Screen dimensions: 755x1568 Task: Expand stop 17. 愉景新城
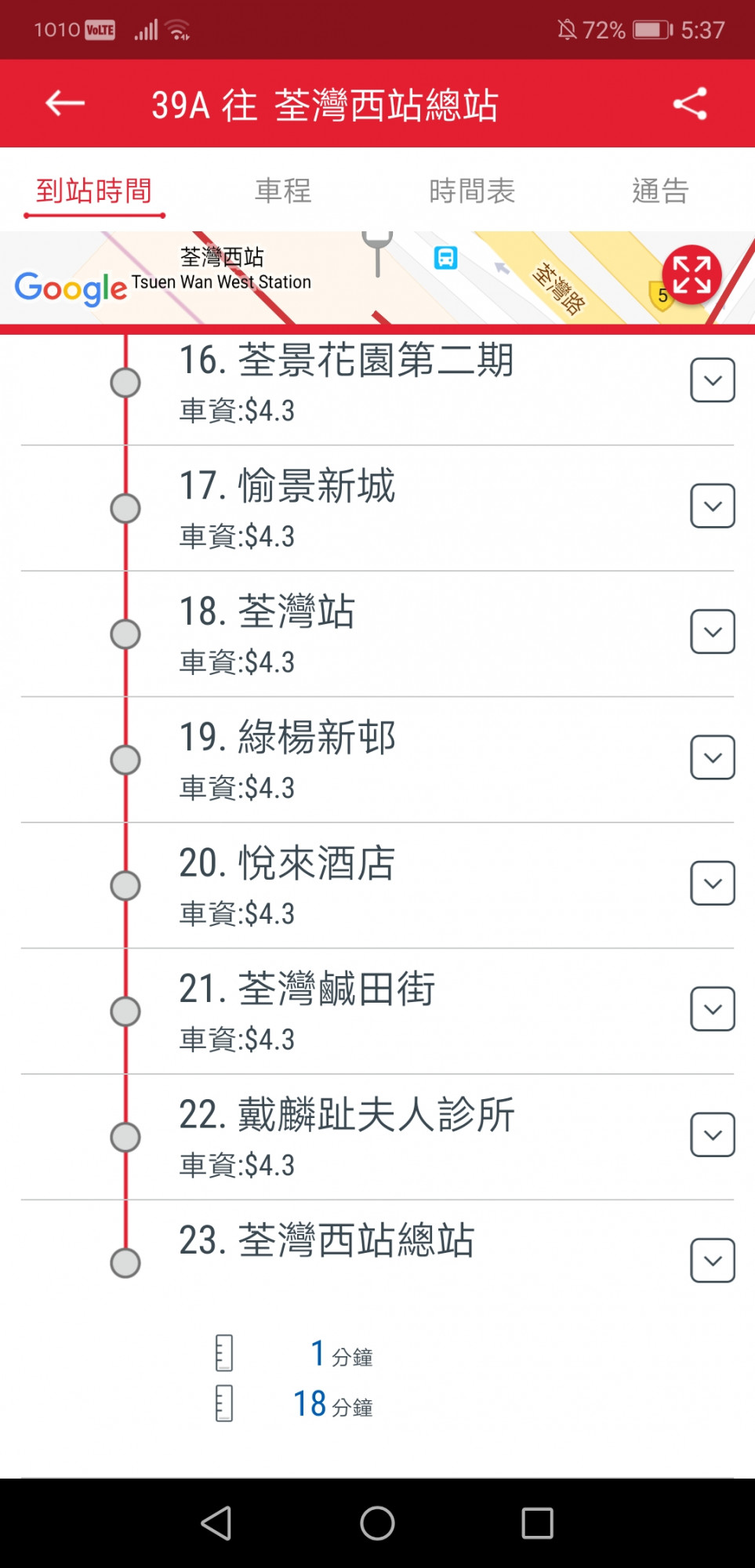pyautogui.click(x=712, y=506)
